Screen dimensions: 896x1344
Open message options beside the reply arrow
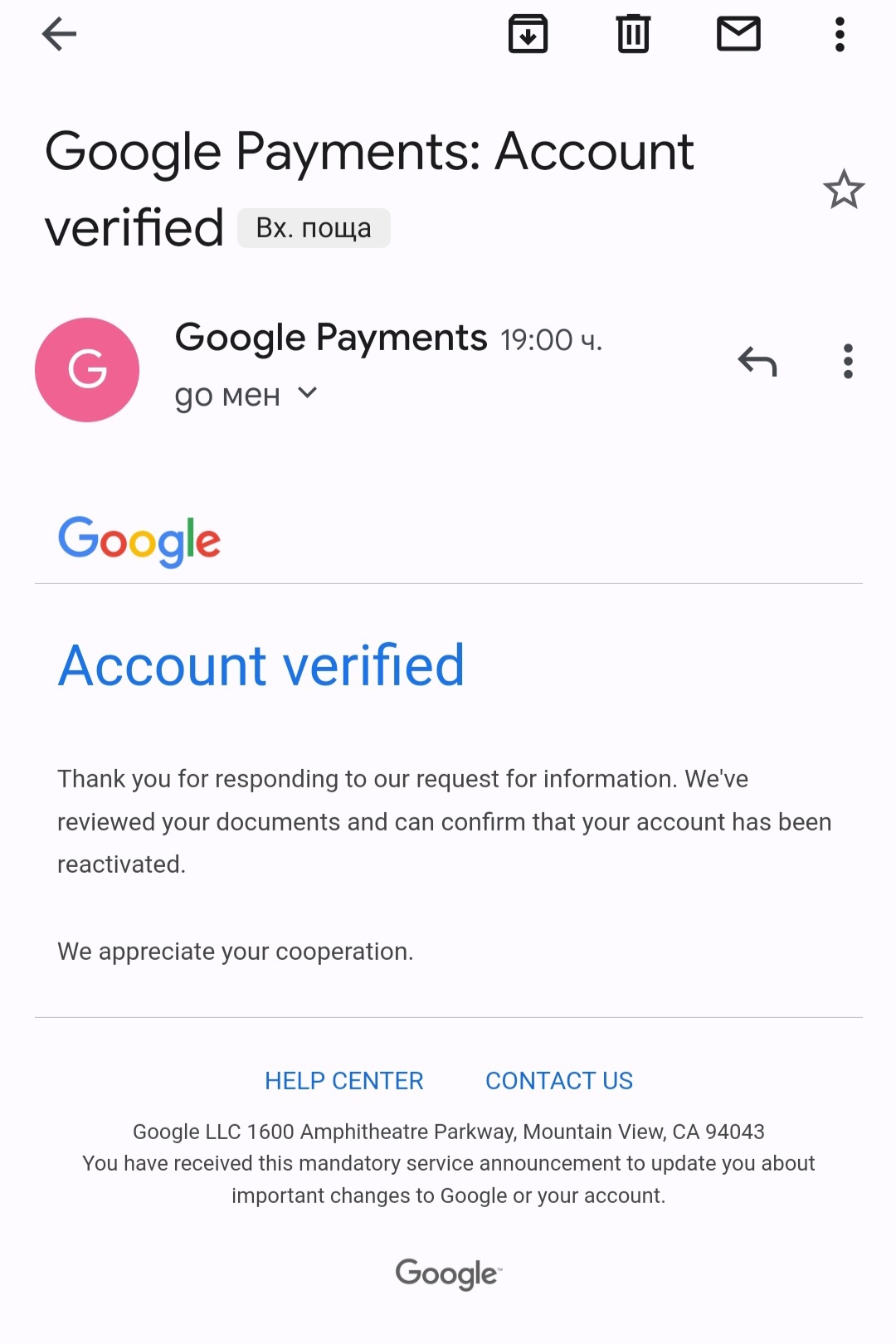pyautogui.click(x=847, y=362)
